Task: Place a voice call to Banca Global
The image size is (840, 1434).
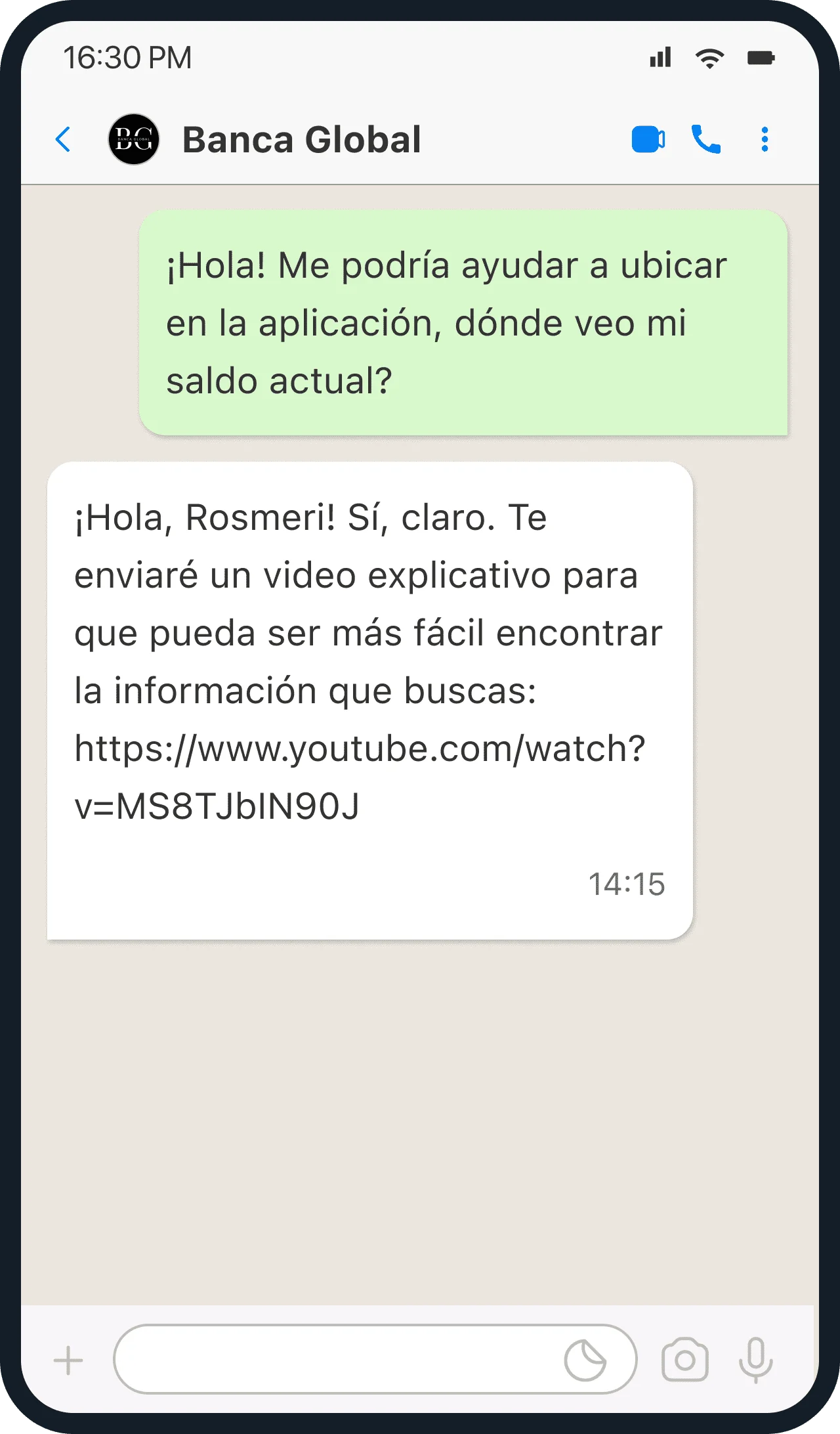Action: pos(706,140)
